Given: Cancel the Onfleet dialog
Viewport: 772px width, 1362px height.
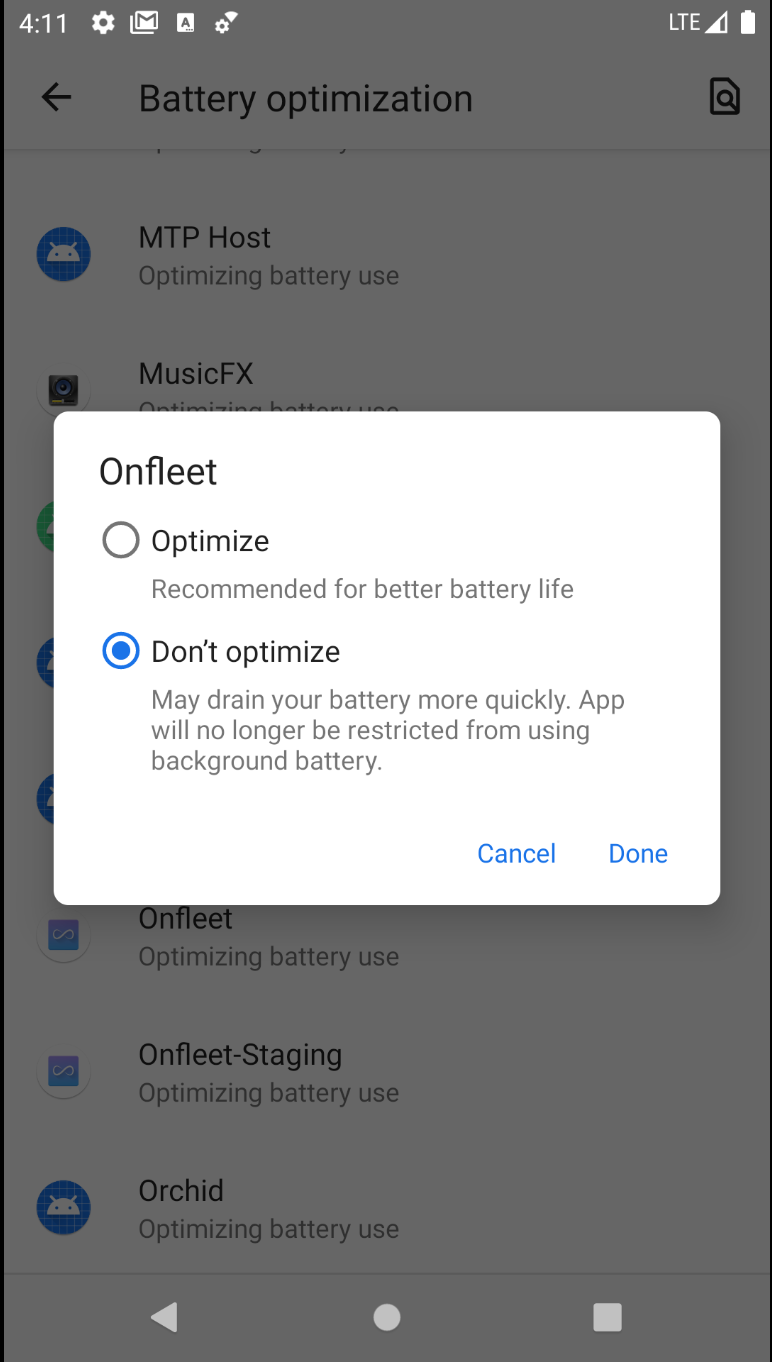Looking at the screenshot, I should [516, 853].
